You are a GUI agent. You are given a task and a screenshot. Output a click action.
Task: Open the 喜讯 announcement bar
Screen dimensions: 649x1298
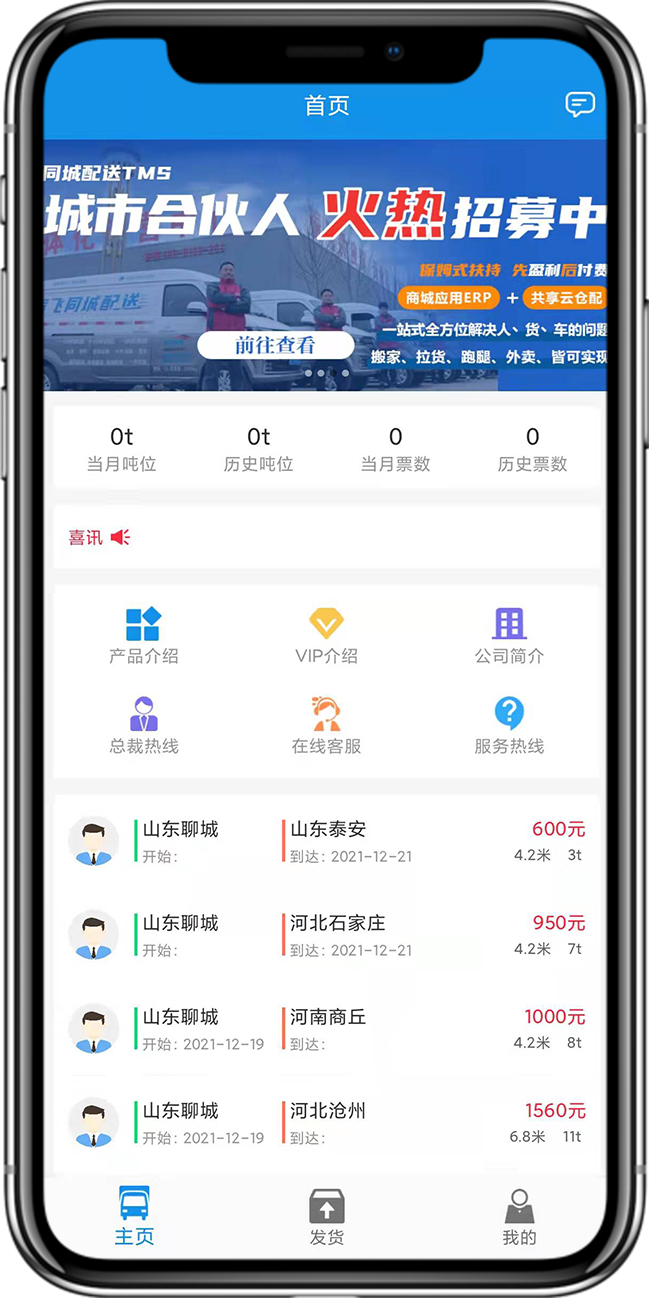click(326, 538)
